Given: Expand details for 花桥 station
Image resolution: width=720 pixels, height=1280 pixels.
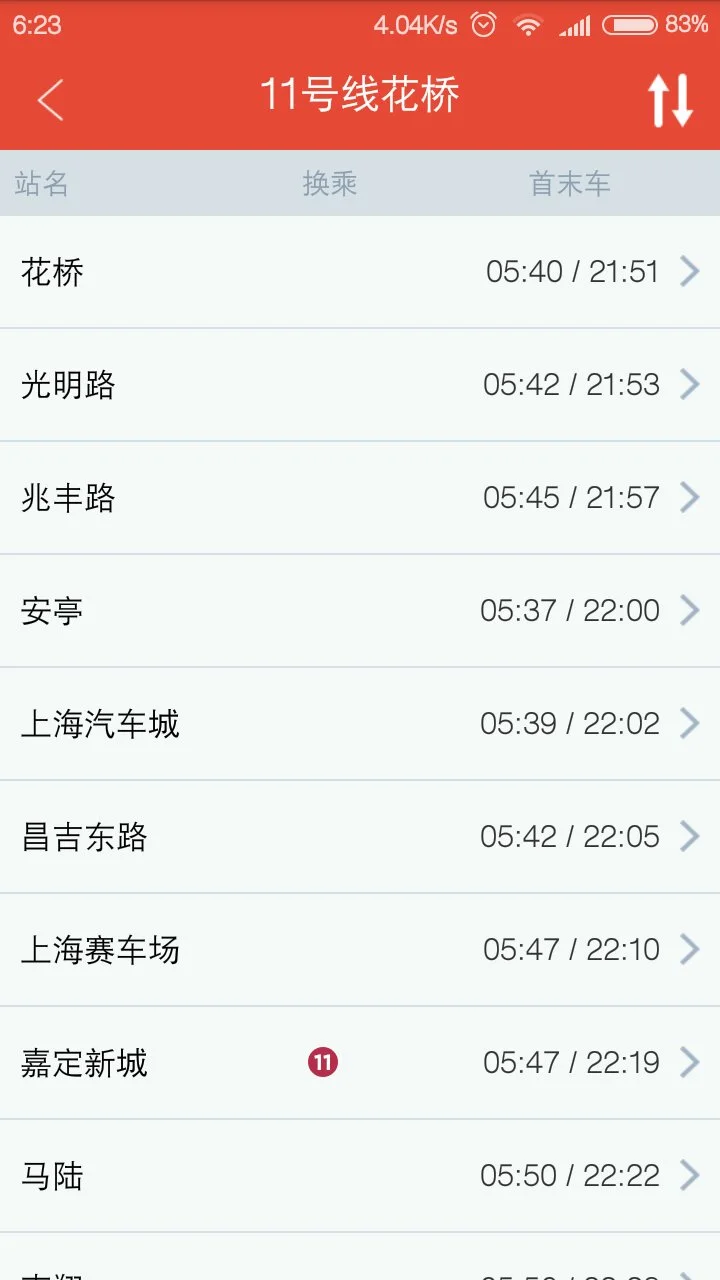Looking at the screenshot, I should (360, 271).
